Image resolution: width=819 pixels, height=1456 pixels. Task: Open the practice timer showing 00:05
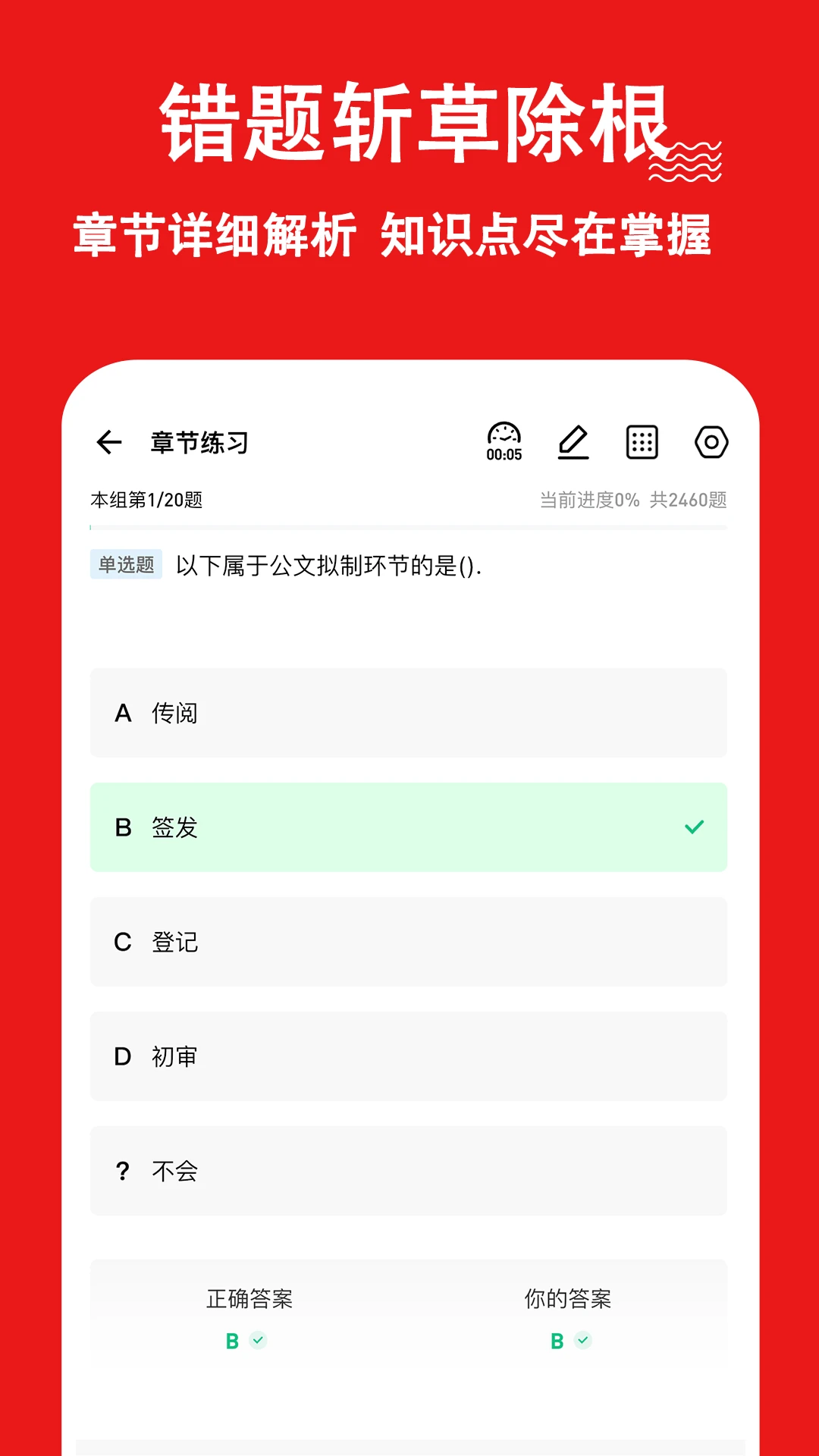[503, 442]
